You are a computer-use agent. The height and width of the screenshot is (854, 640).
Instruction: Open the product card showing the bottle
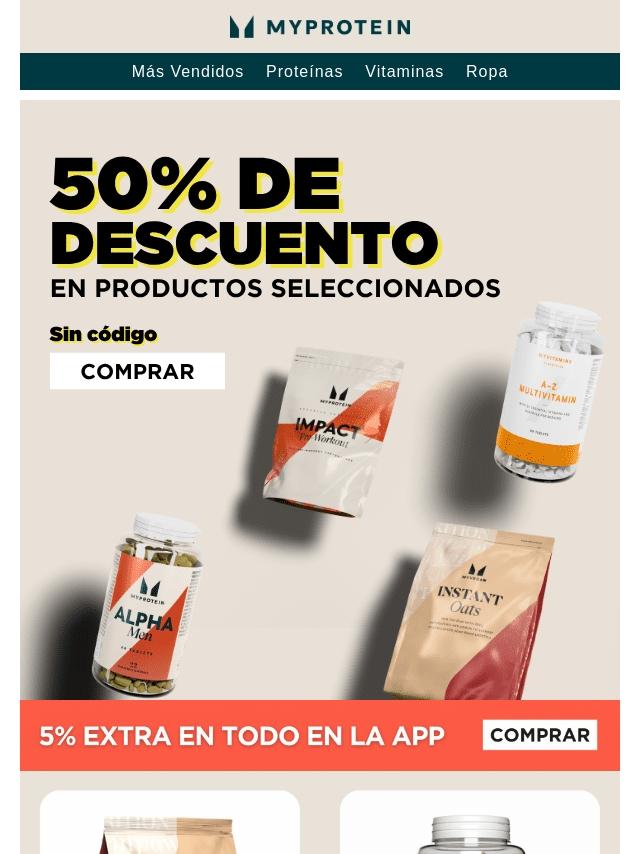click(470, 825)
